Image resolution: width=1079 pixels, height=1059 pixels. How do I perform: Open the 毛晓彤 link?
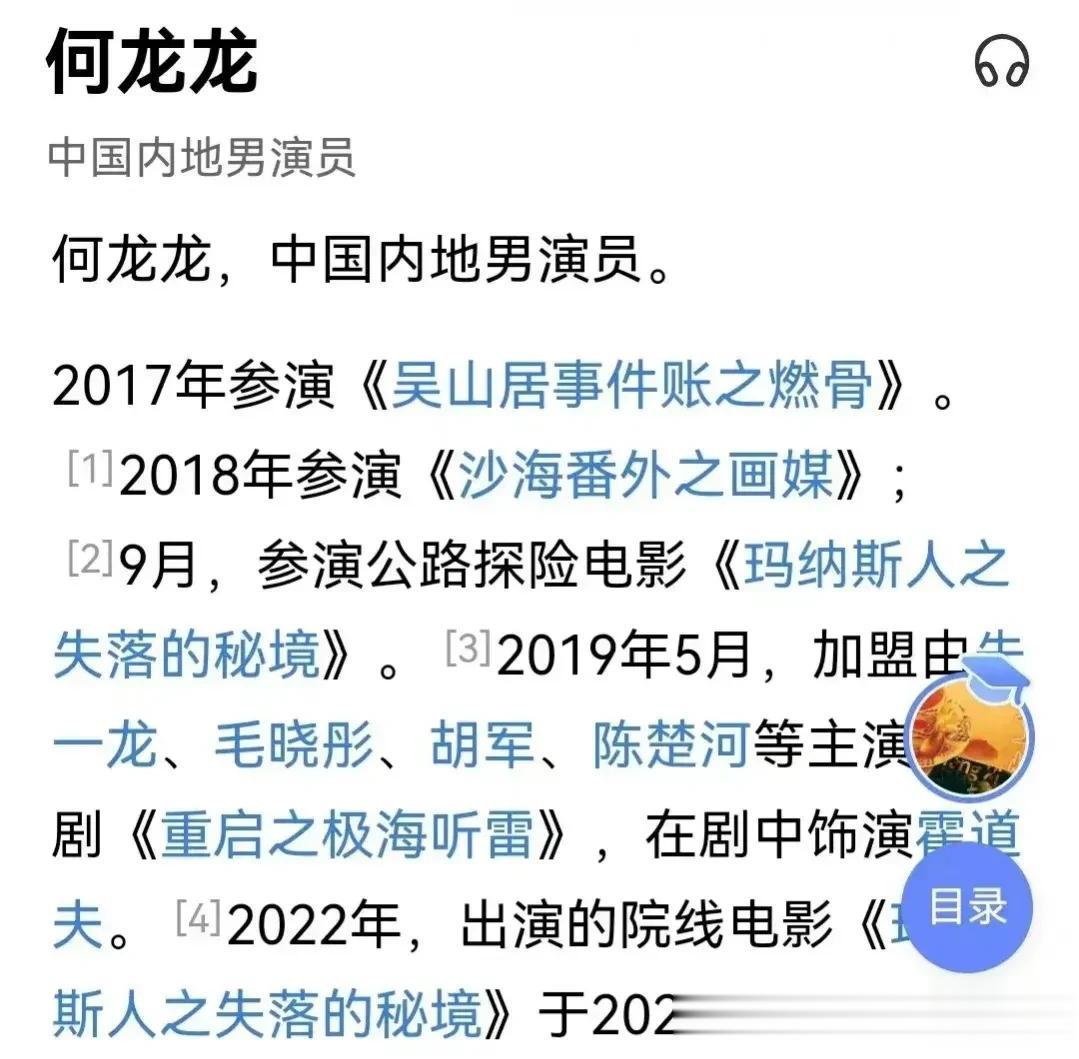[x=293, y=747]
